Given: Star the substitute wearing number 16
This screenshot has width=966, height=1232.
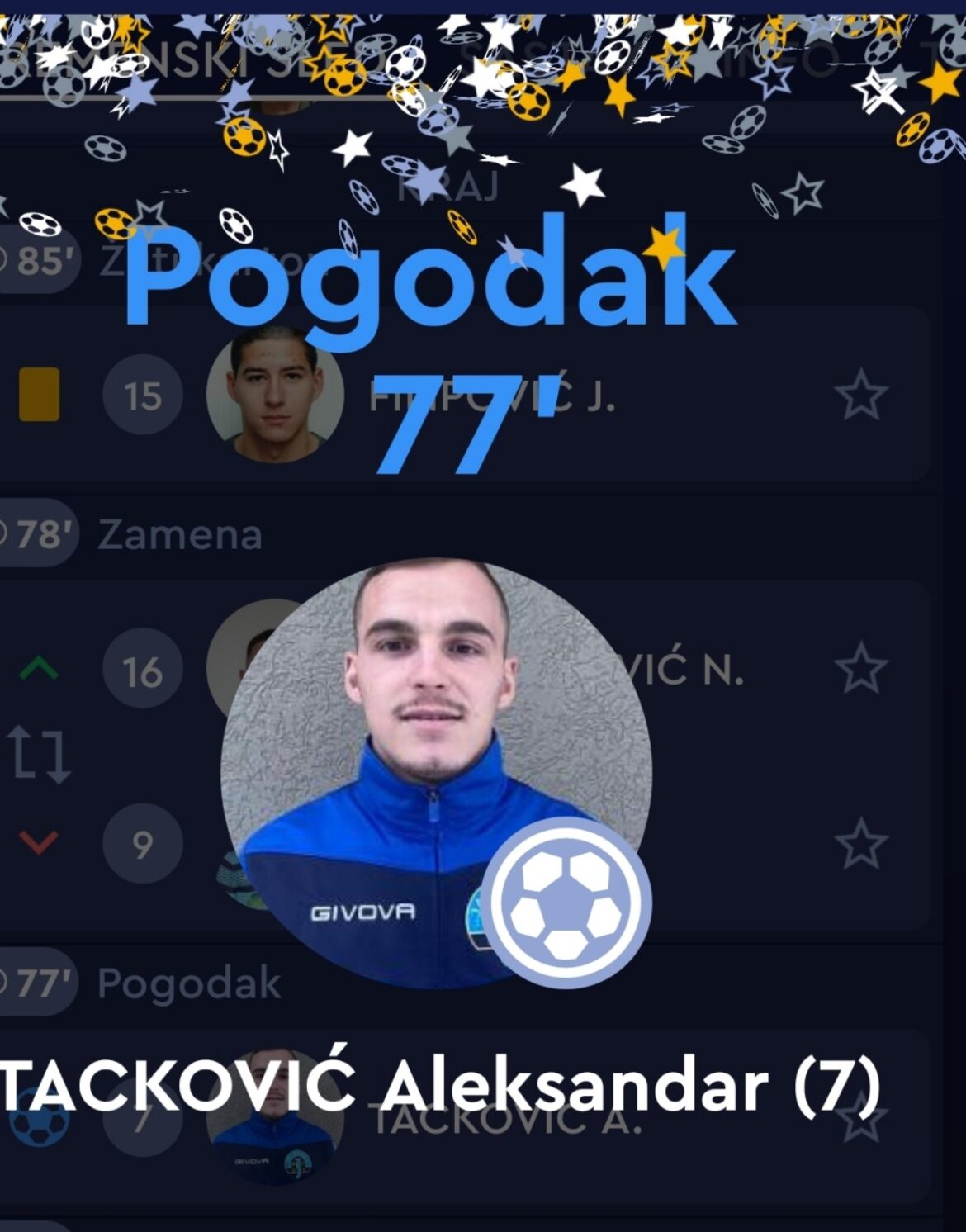Looking at the screenshot, I should [x=860, y=669].
